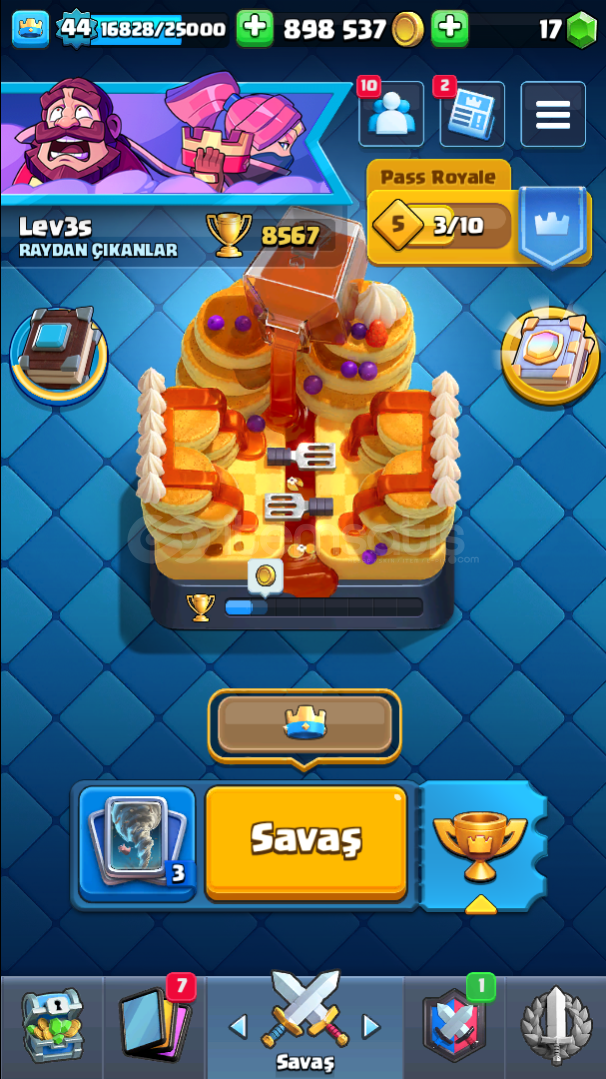Open the magic book item on the left
This screenshot has width=606, height=1079.
point(58,356)
